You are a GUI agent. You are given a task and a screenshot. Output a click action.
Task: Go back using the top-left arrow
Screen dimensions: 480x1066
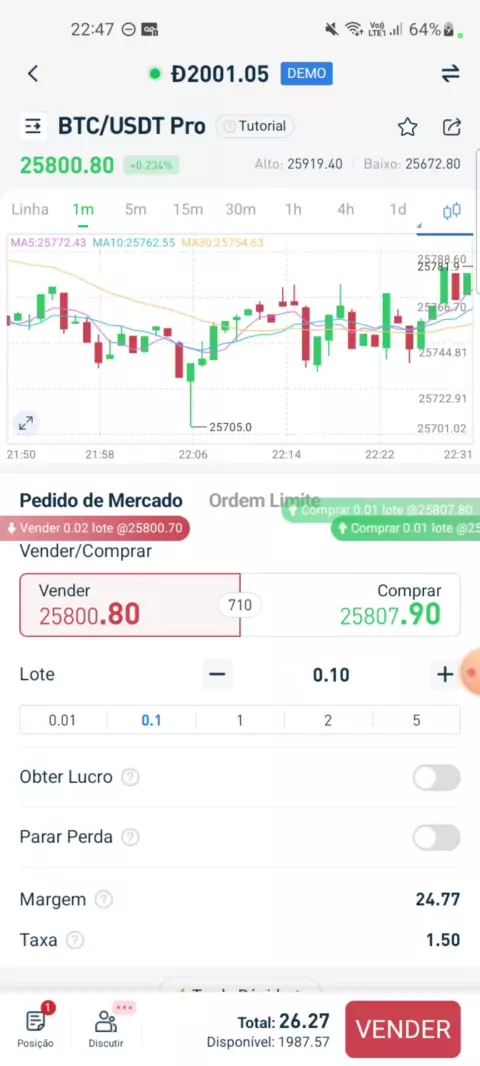tap(33, 73)
